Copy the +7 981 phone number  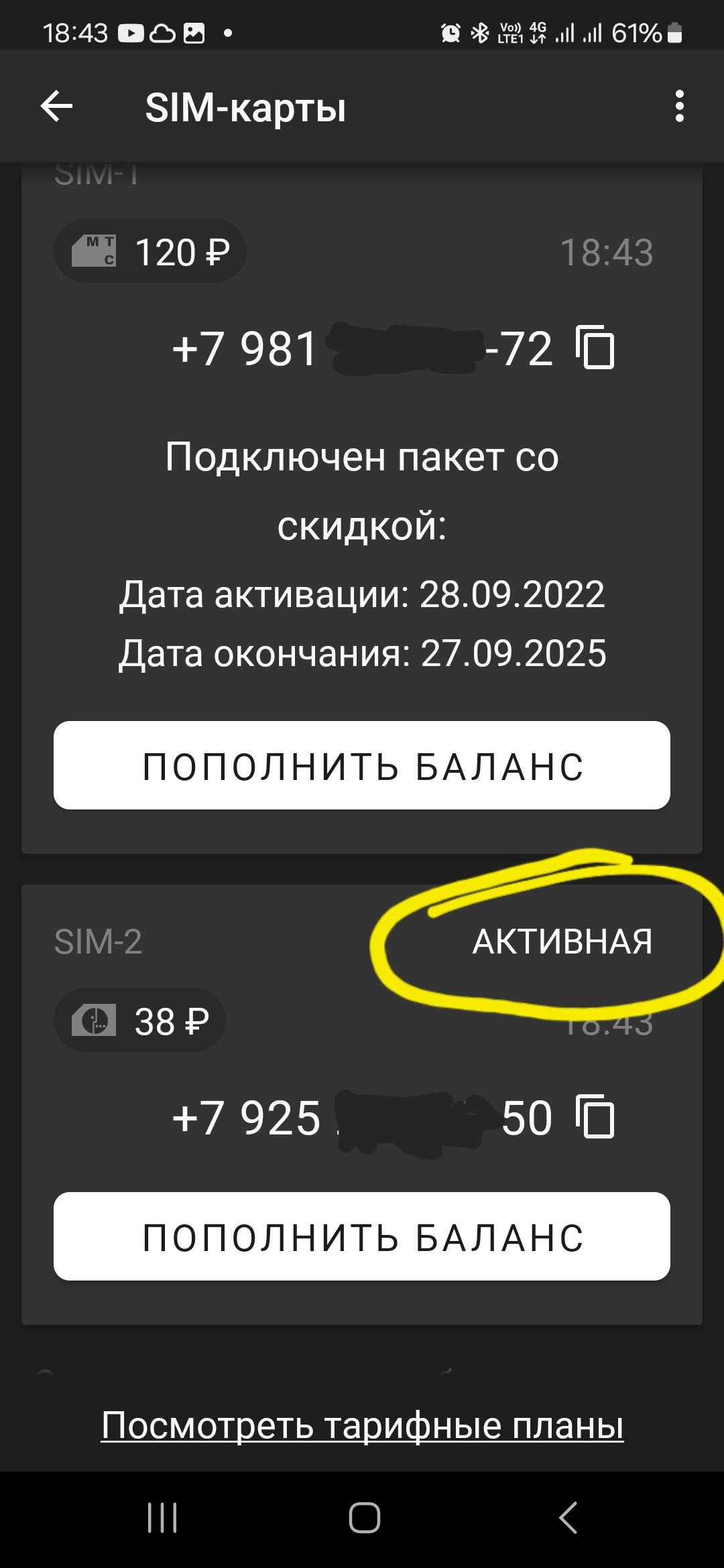click(x=595, y=347)
